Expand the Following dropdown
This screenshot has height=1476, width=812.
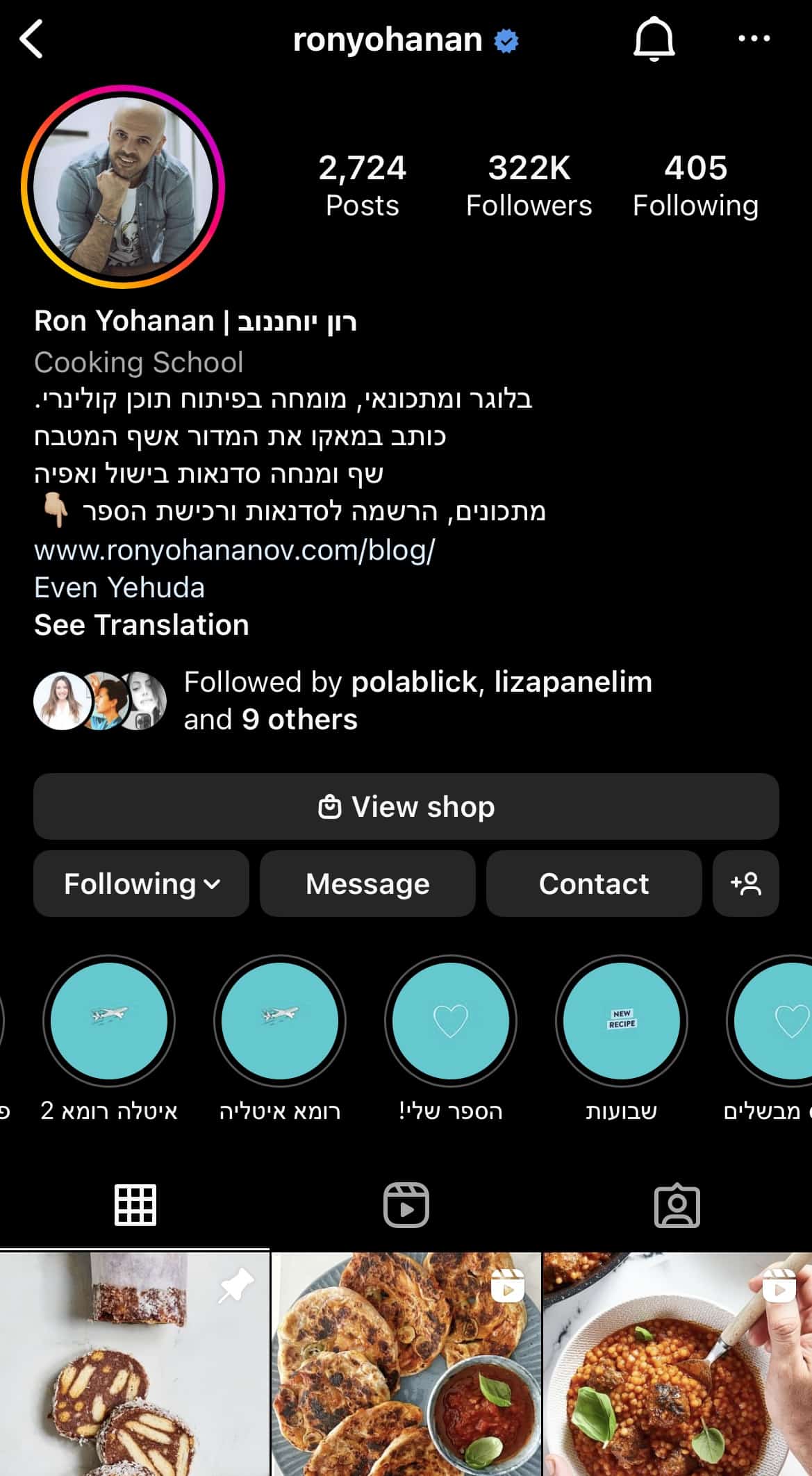click(x=141, y=884)
